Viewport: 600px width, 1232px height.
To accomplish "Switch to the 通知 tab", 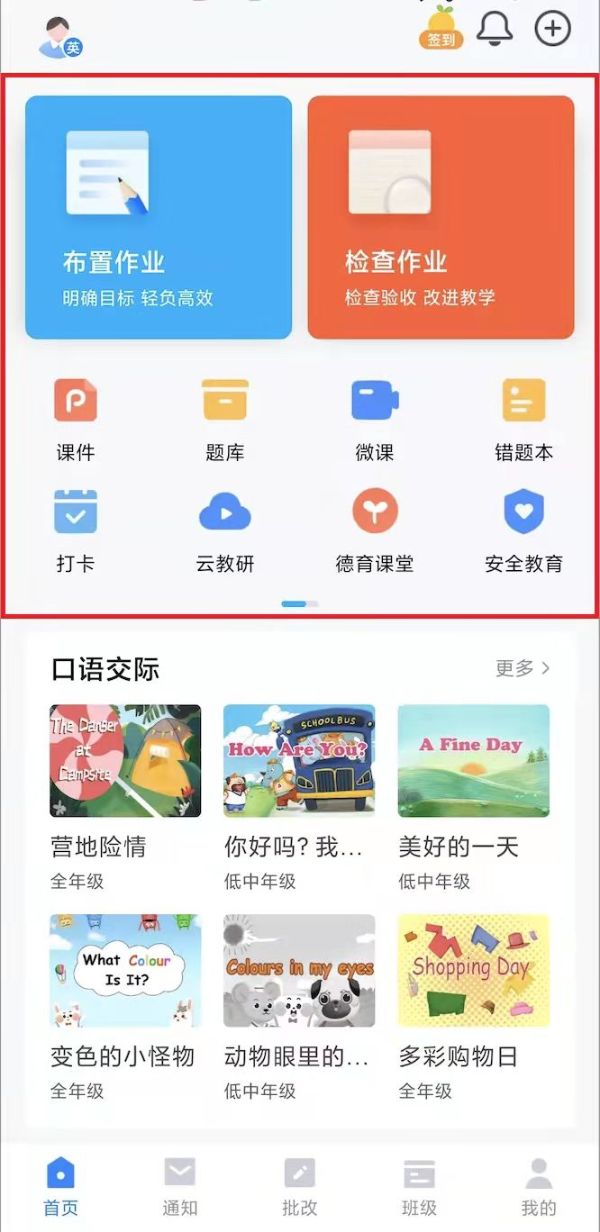I will (x=180, y=1186).
